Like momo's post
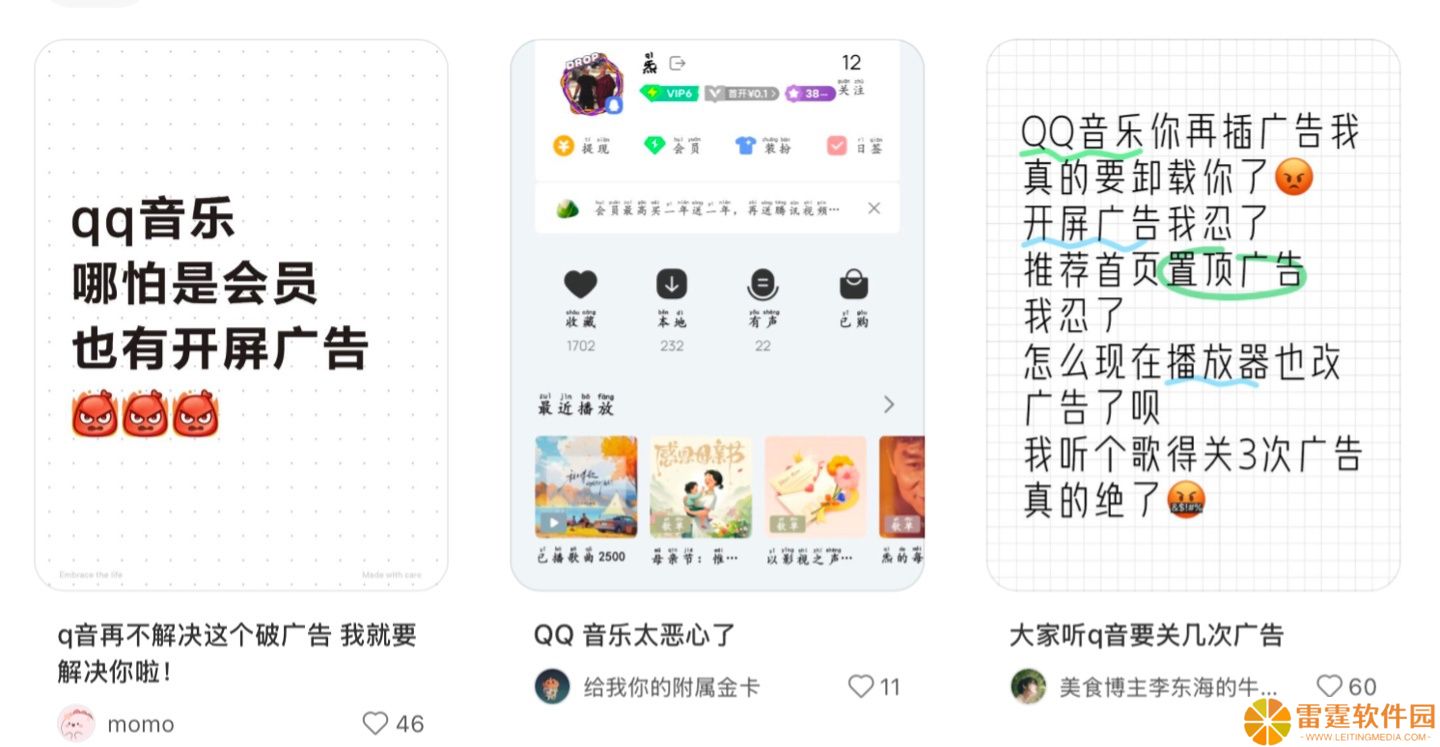1440x747 pixels. 375,723
